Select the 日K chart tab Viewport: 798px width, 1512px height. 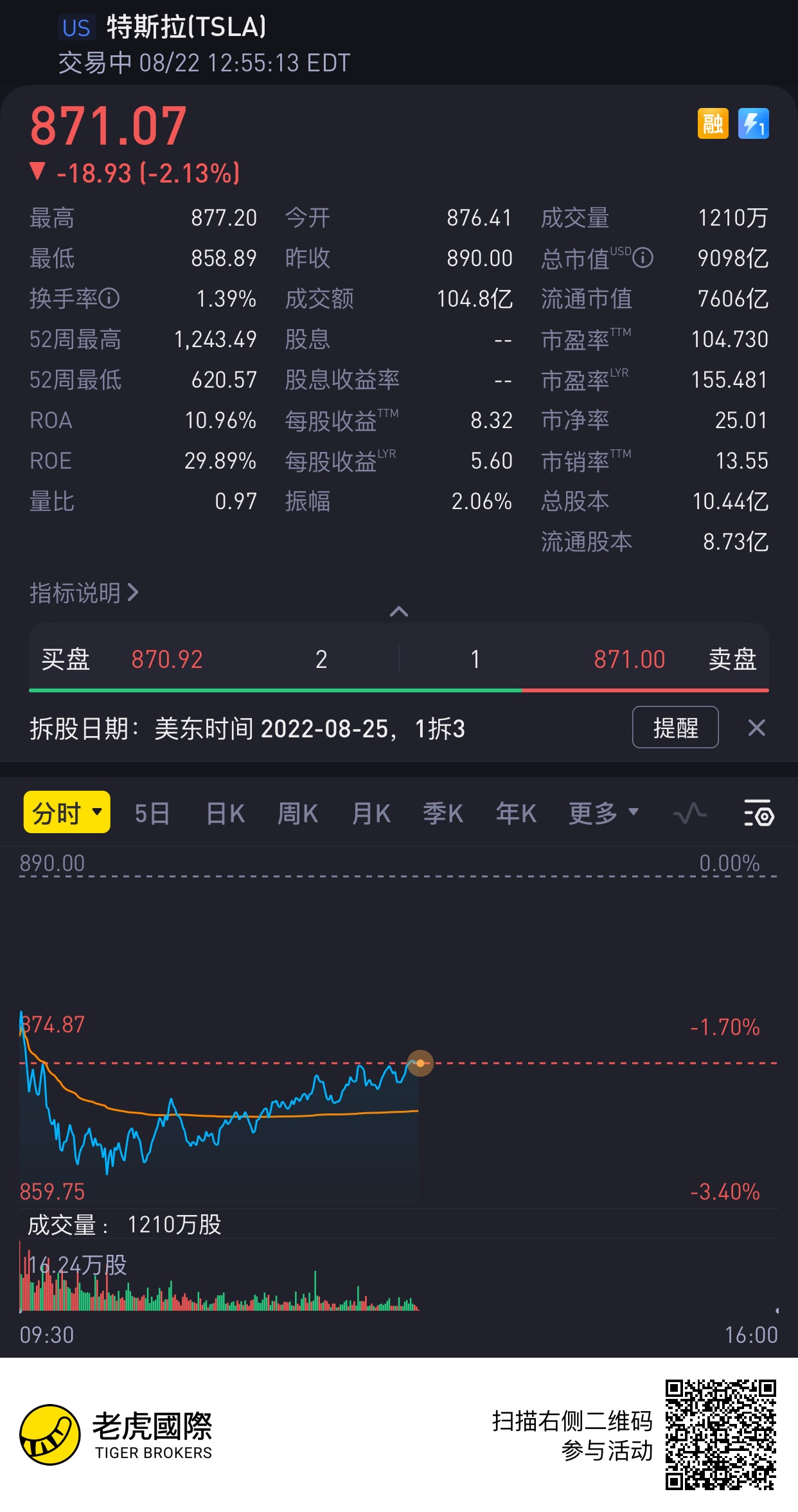point(226,813)
